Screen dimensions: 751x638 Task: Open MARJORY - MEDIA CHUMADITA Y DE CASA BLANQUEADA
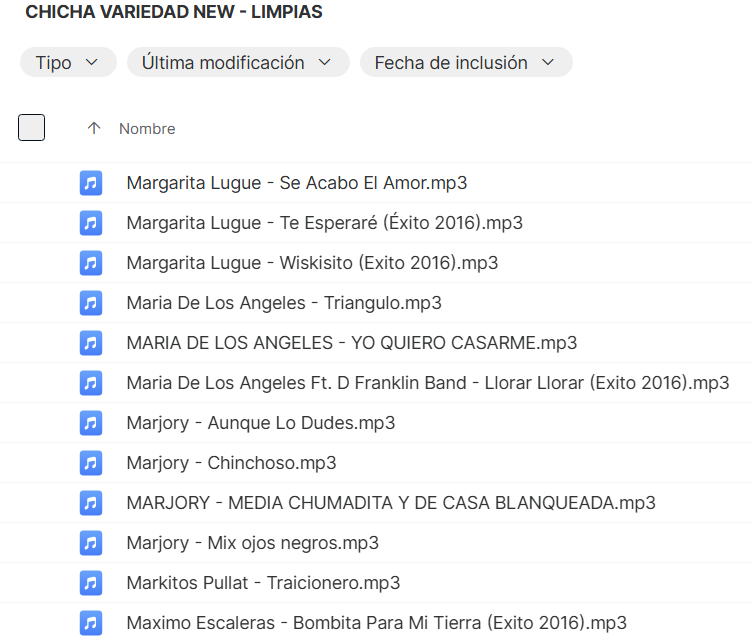390,503
